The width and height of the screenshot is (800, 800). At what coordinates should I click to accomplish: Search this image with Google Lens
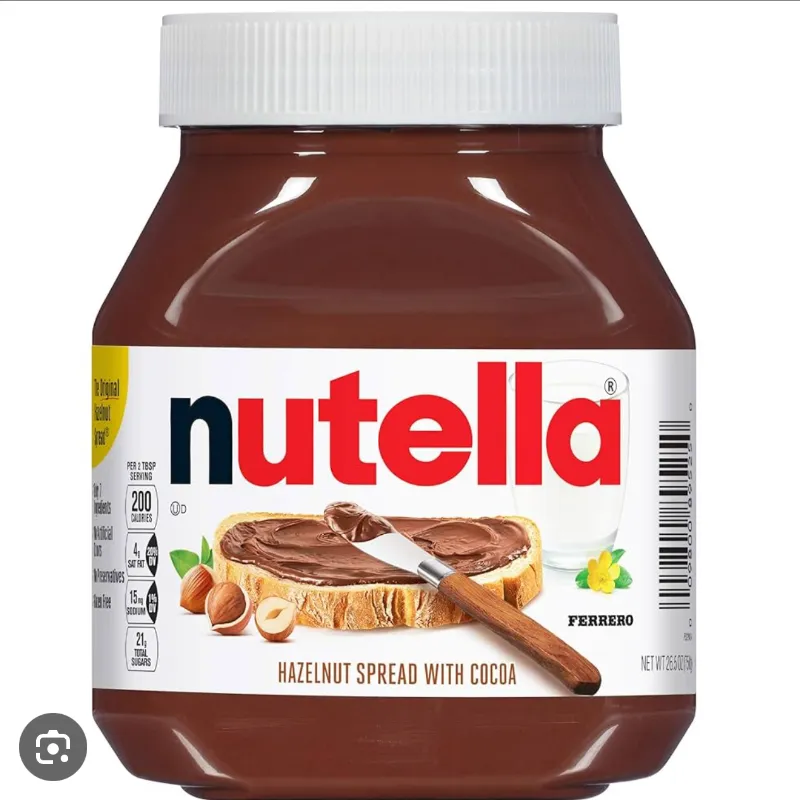tap(53, 746)
